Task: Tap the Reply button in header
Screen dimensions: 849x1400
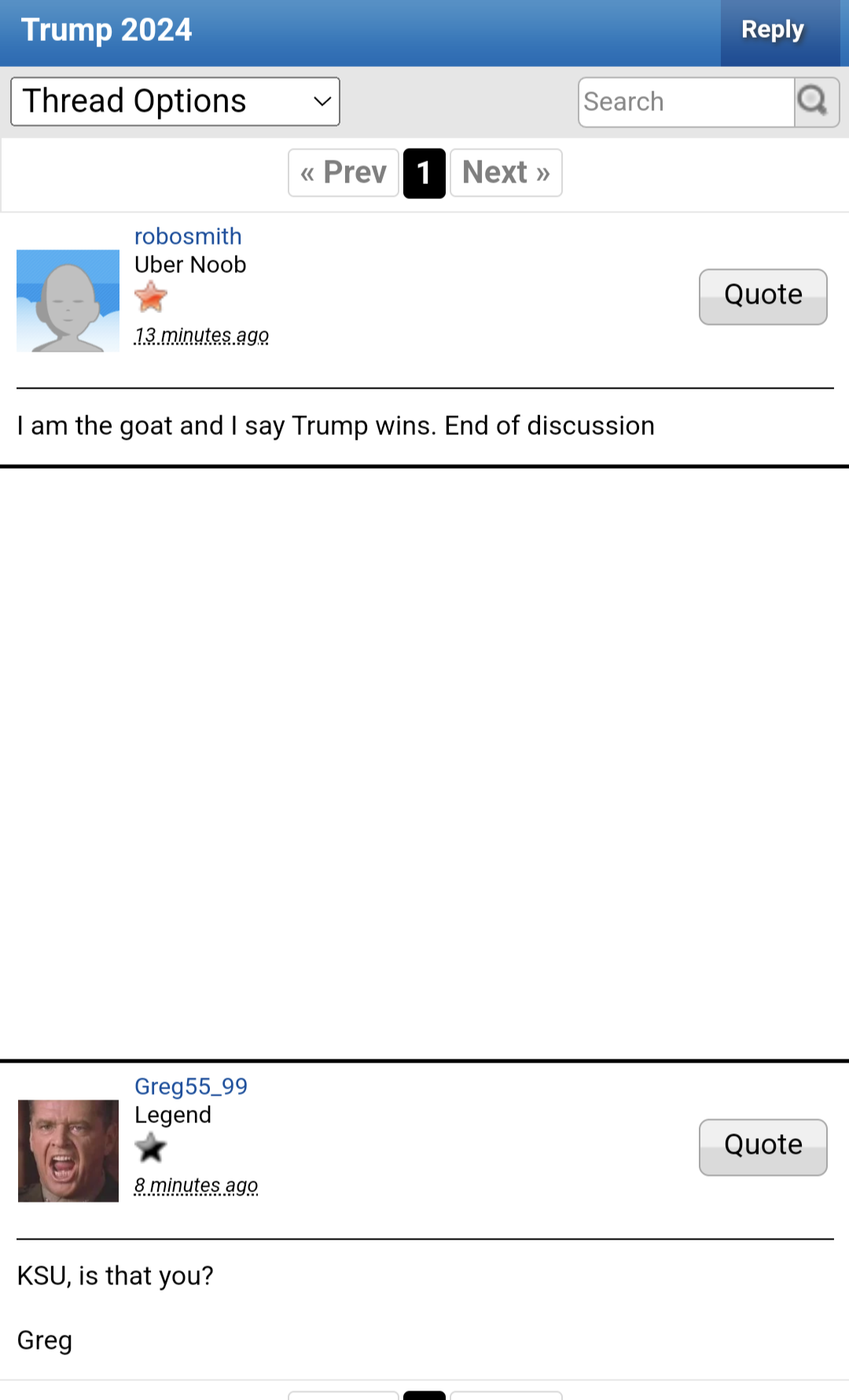Action: click(773, 31)
